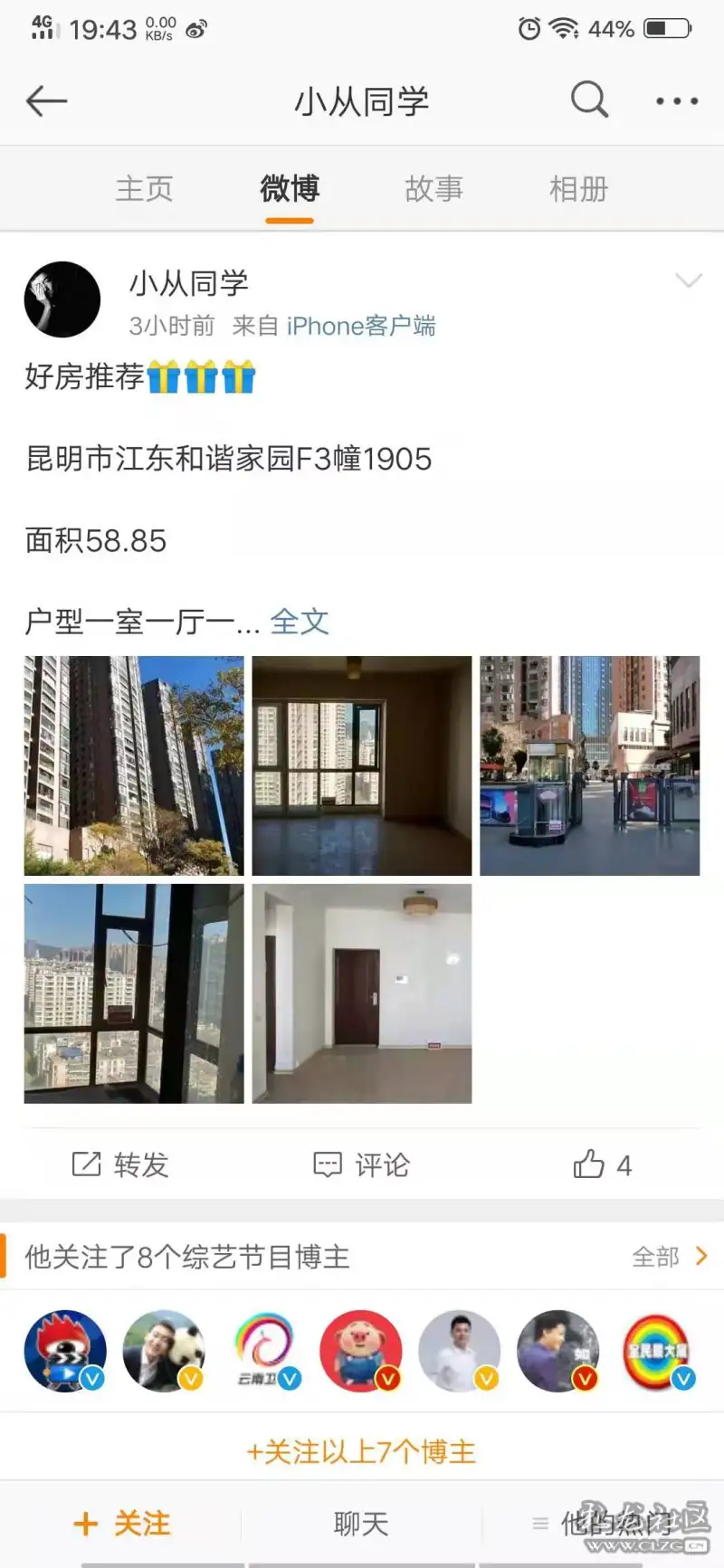The height and width of the screenshot is (1568, 724).
Task: Open the iPhone客户端 source link
Action: tap(360, 326)
